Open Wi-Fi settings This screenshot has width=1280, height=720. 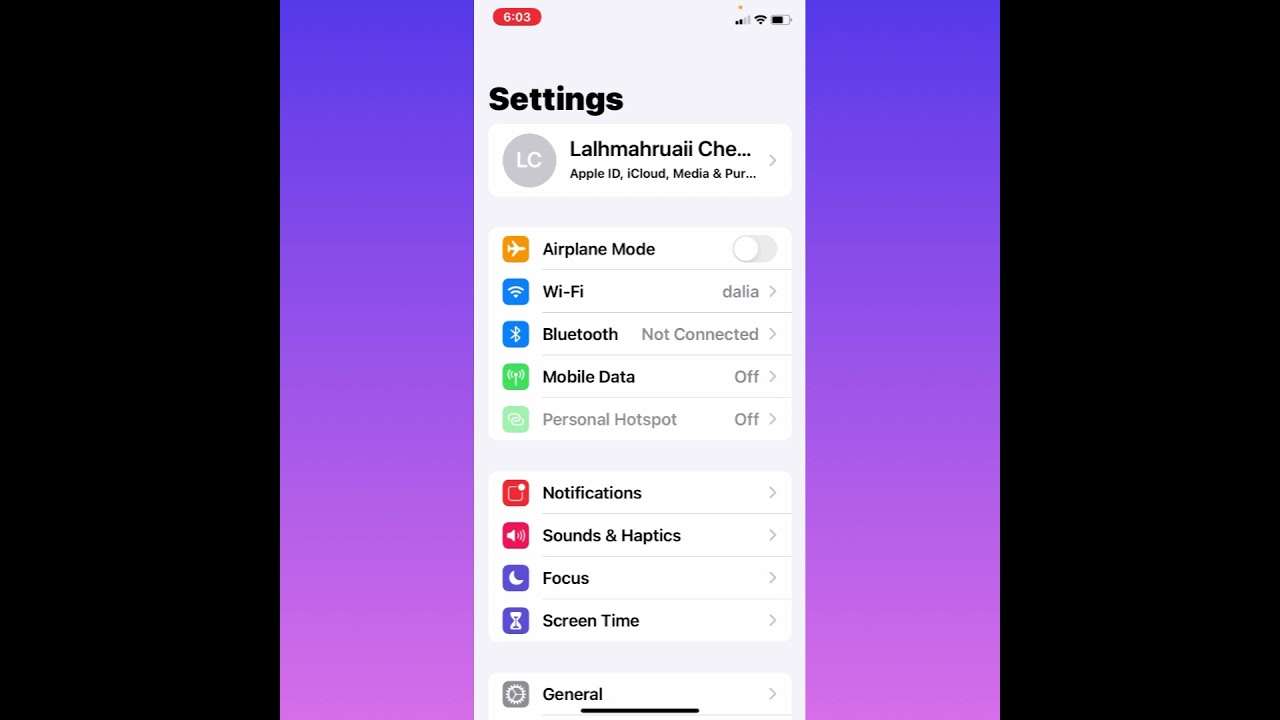click(x=640, y=292)
